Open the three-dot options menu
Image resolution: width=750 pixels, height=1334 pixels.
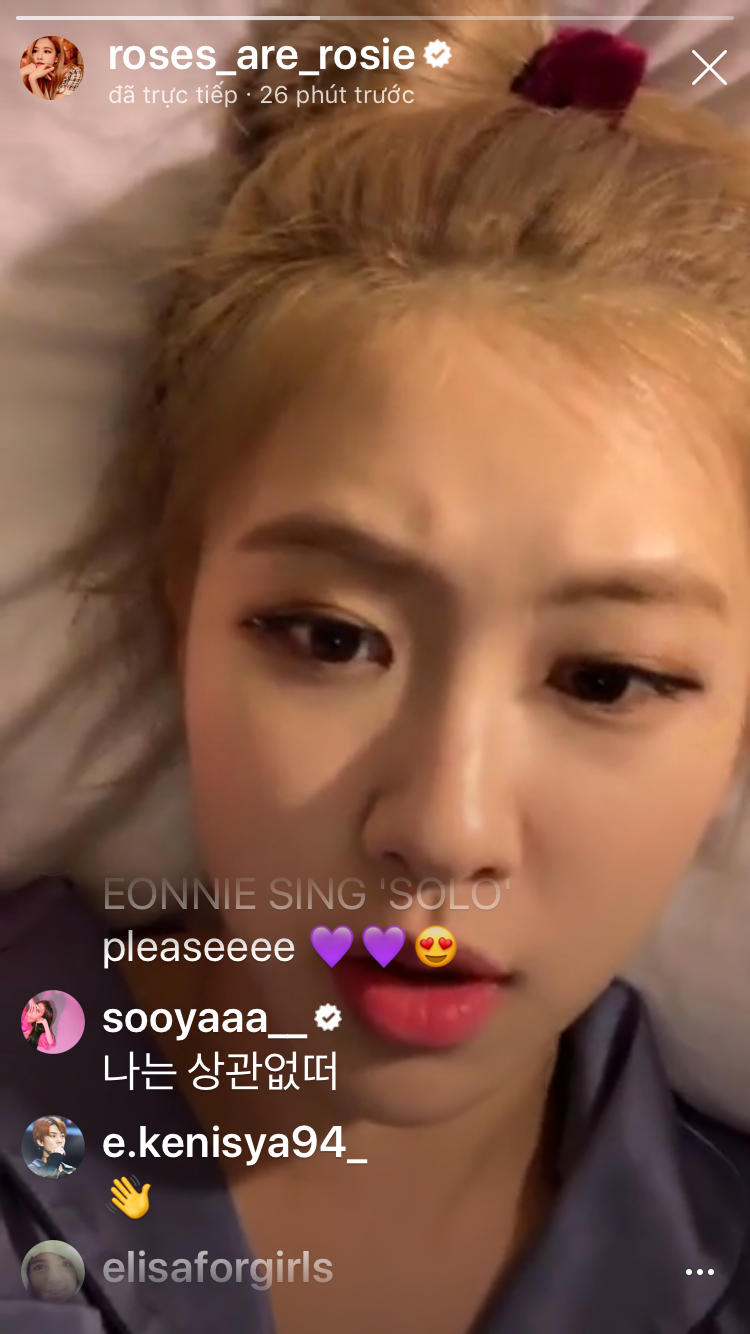pos(699,1272)
